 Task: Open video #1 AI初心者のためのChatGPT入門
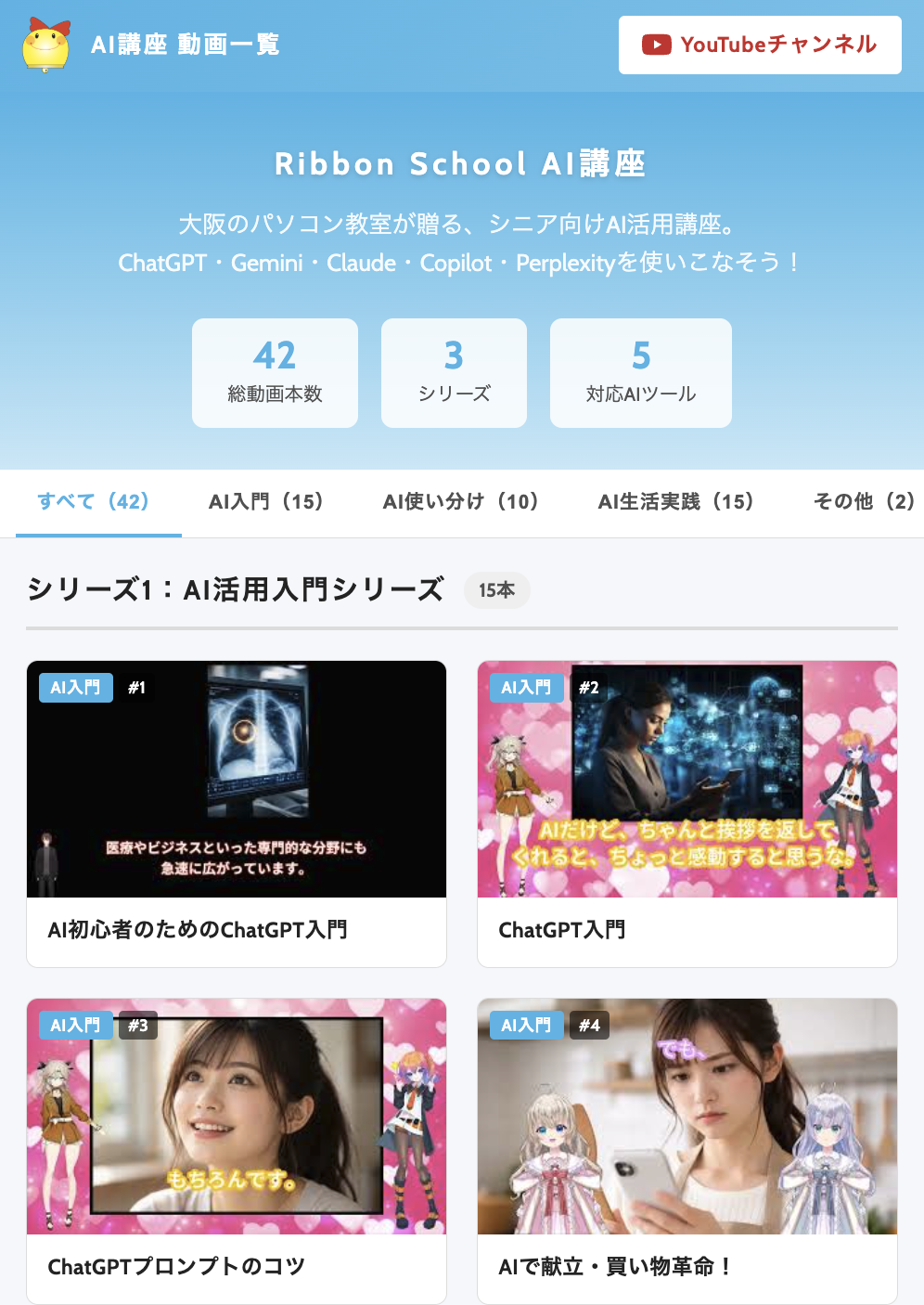tap(237, 812)
